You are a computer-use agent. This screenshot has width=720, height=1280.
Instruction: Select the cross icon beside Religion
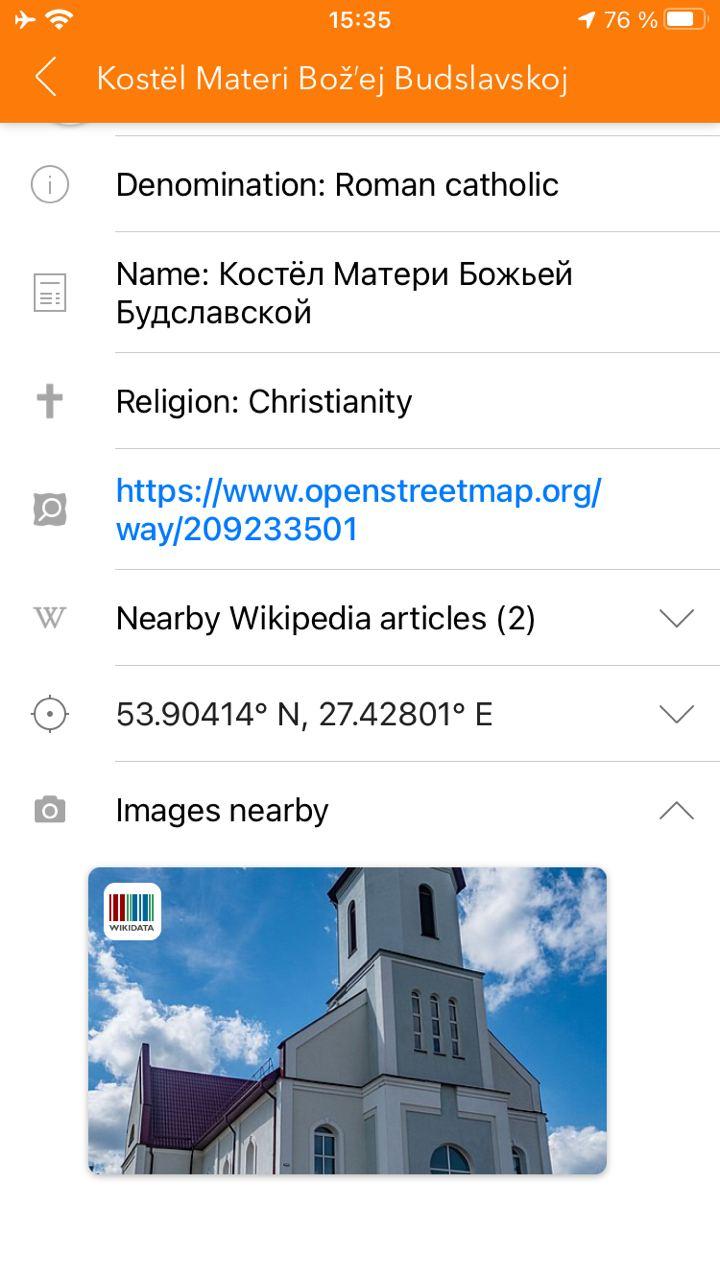(x=50, y=400)
